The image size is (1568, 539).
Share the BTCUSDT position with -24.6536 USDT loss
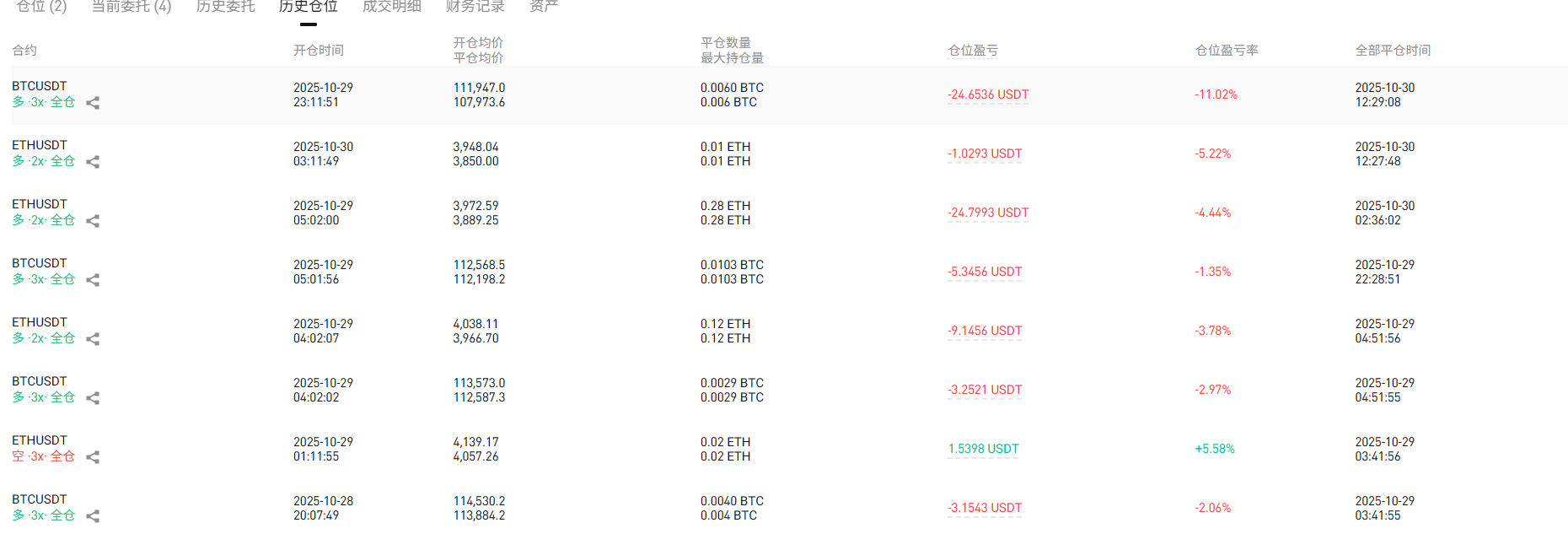tap(93, 103)
